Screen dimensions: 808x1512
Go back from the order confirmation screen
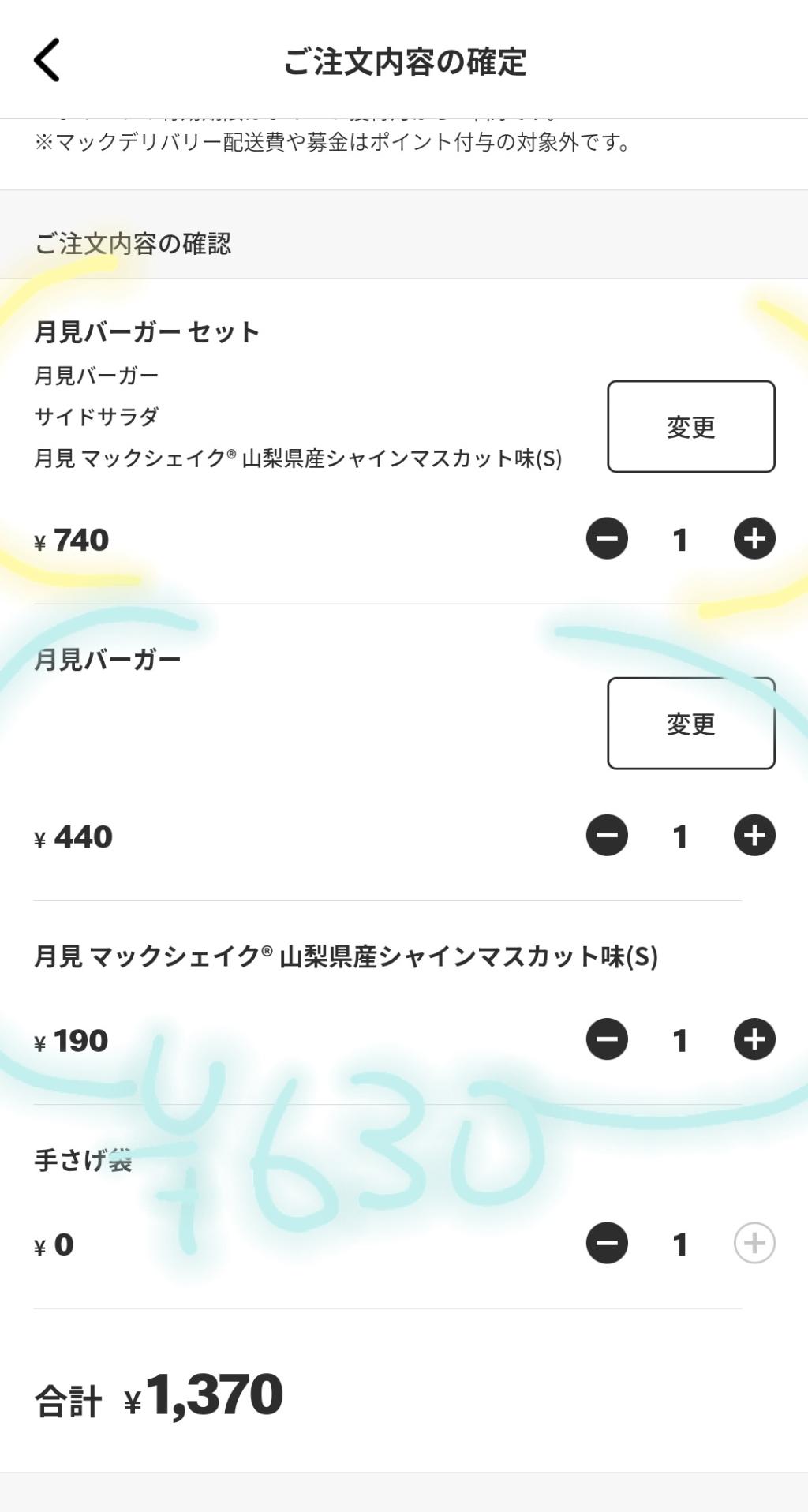(47, 60)
